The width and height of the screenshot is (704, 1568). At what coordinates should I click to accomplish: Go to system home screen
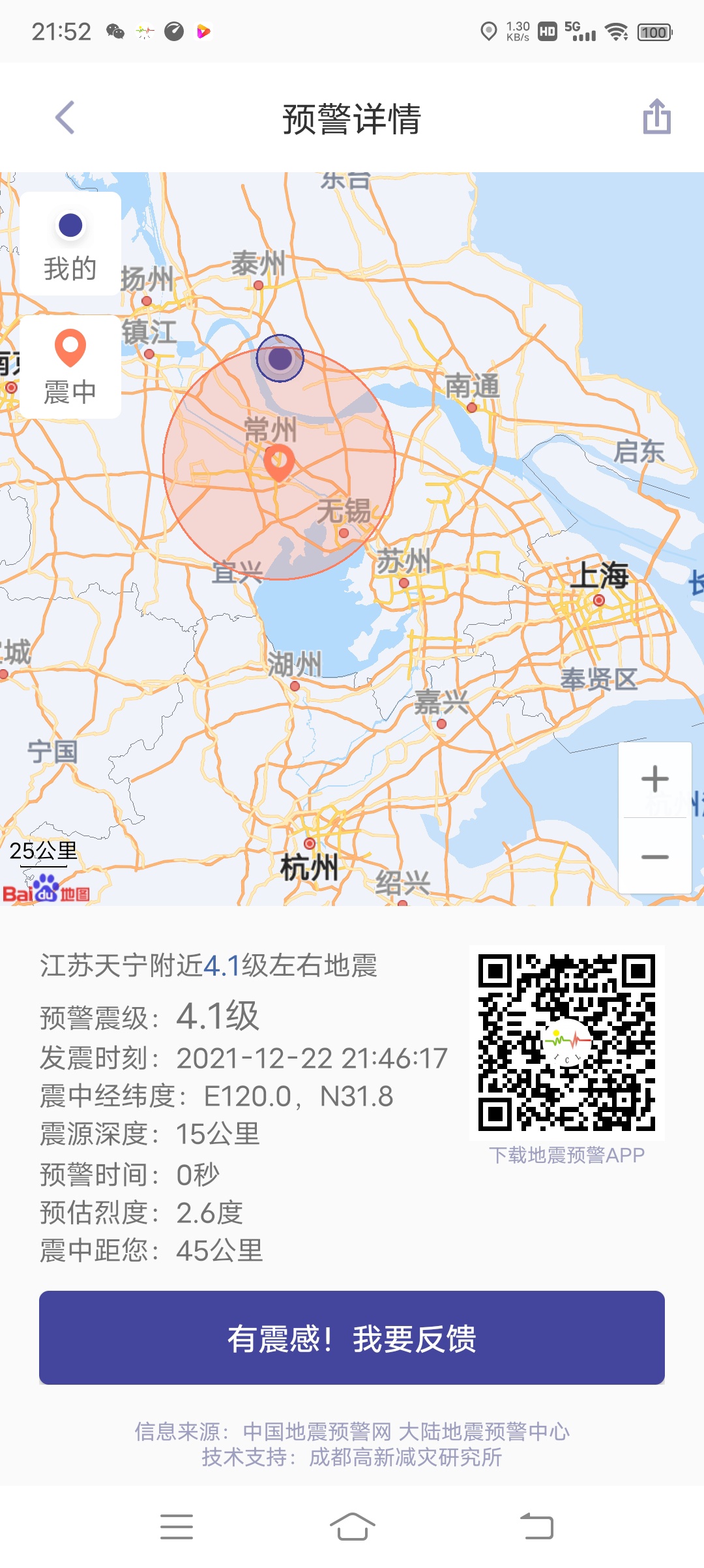[x=352, y=1526]
